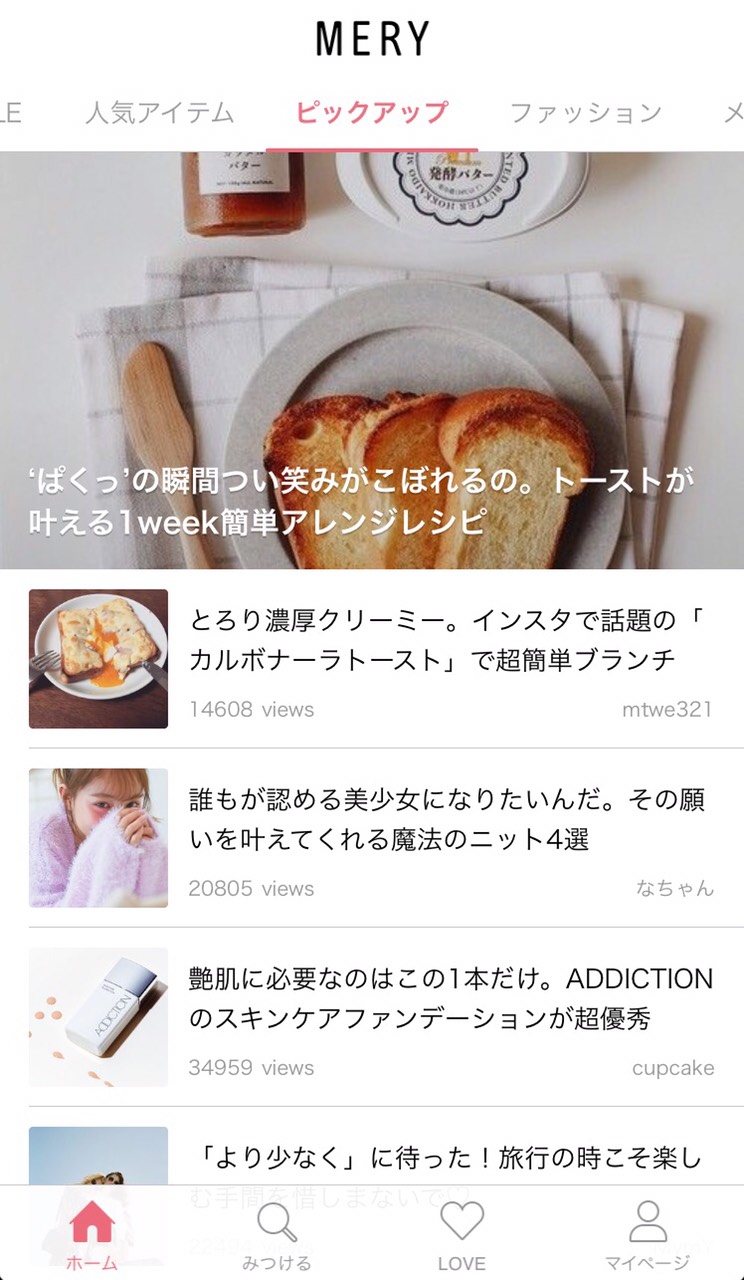Viewport: 744px width, 1280px height.
Task: Open the LOVE favorites tab
Action: pos(462,1236)
